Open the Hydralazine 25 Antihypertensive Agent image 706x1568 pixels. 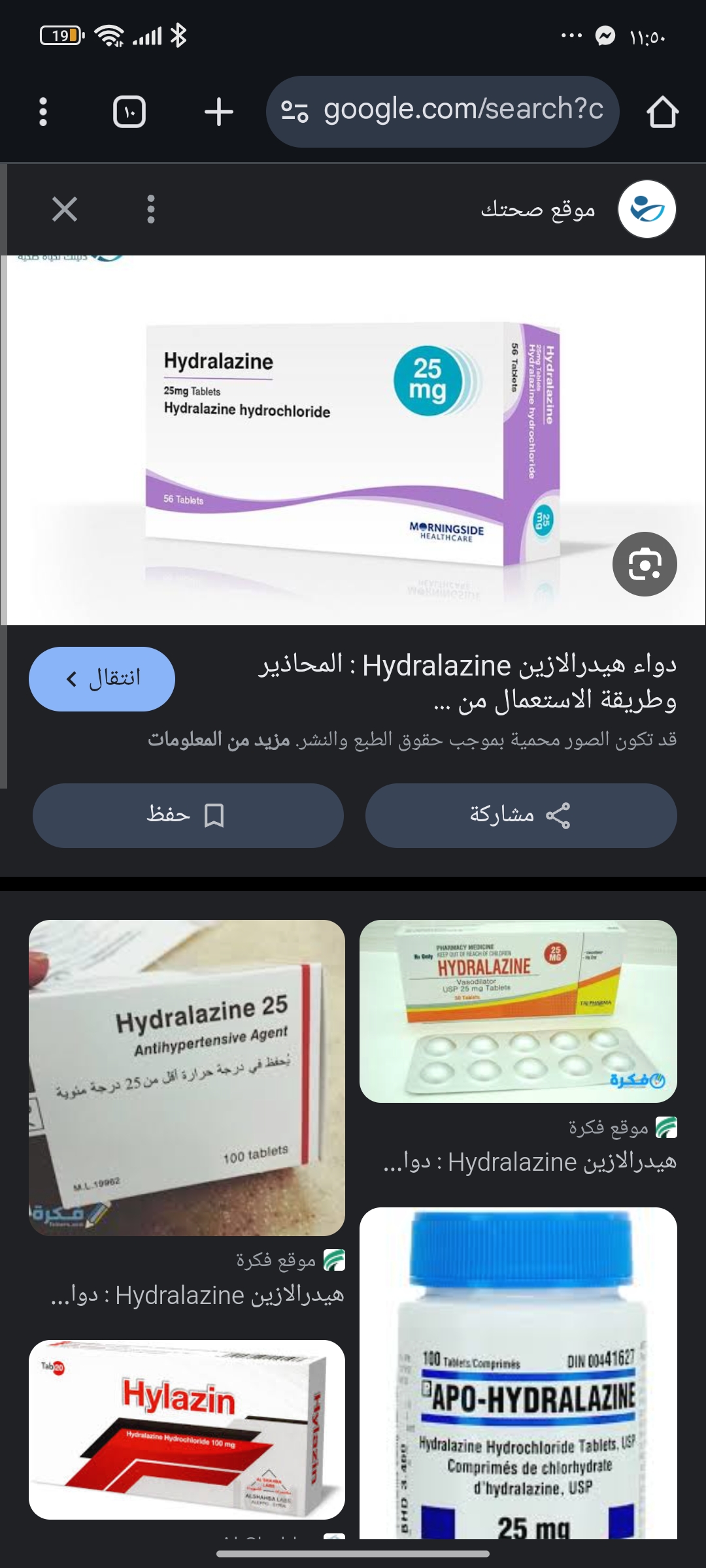click(x=187, y=1078)
